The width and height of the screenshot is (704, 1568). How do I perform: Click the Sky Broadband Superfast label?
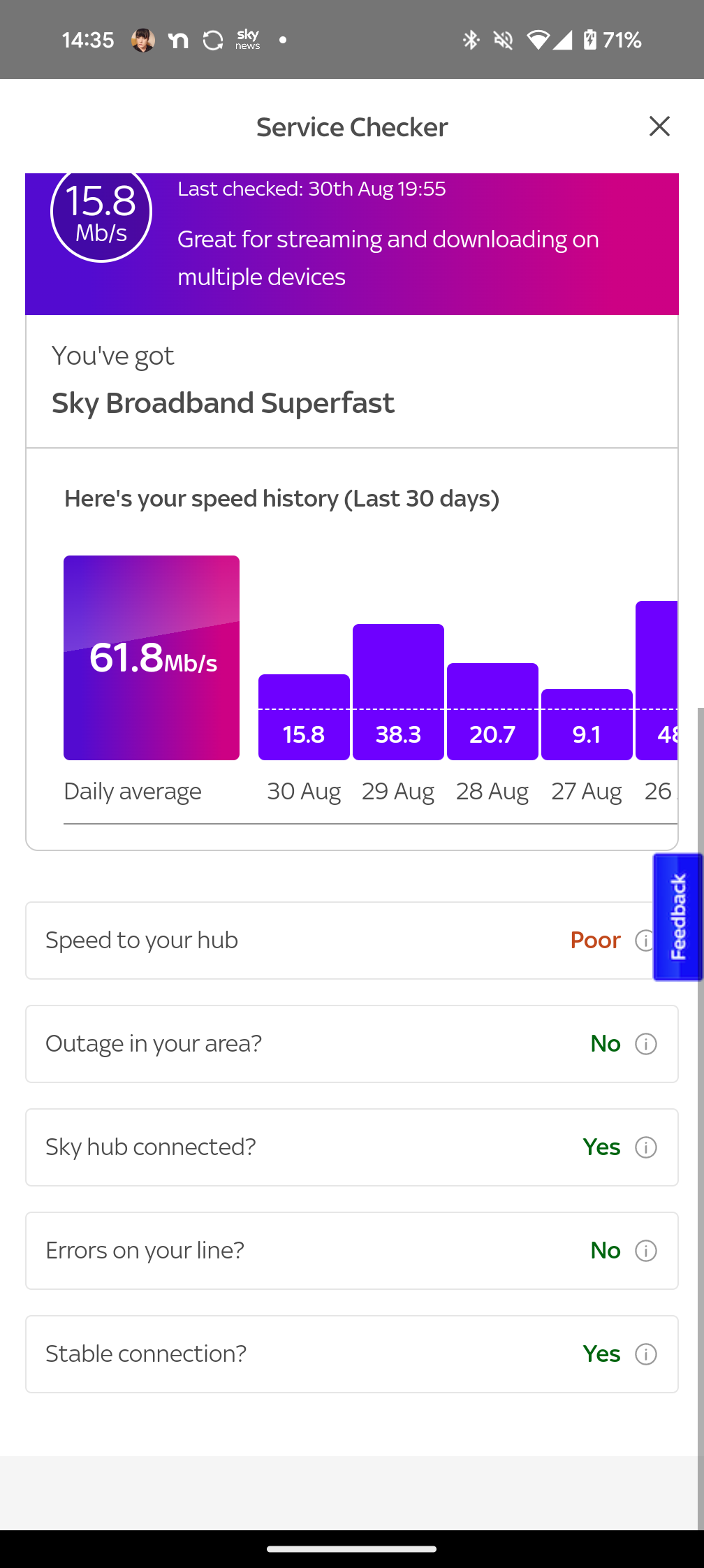coord(223,402)
